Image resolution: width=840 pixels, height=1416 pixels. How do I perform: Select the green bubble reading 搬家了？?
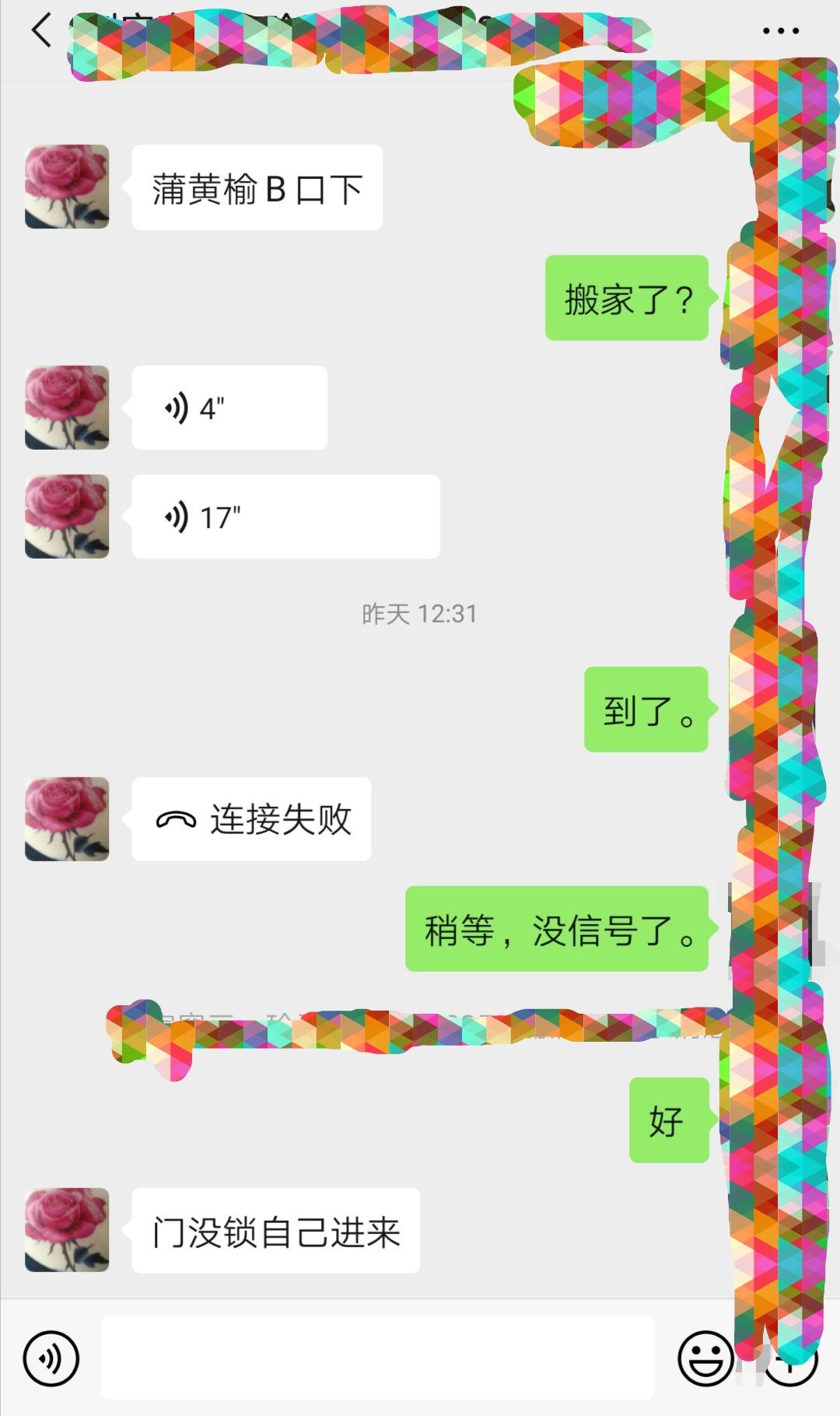pos(626,296)
